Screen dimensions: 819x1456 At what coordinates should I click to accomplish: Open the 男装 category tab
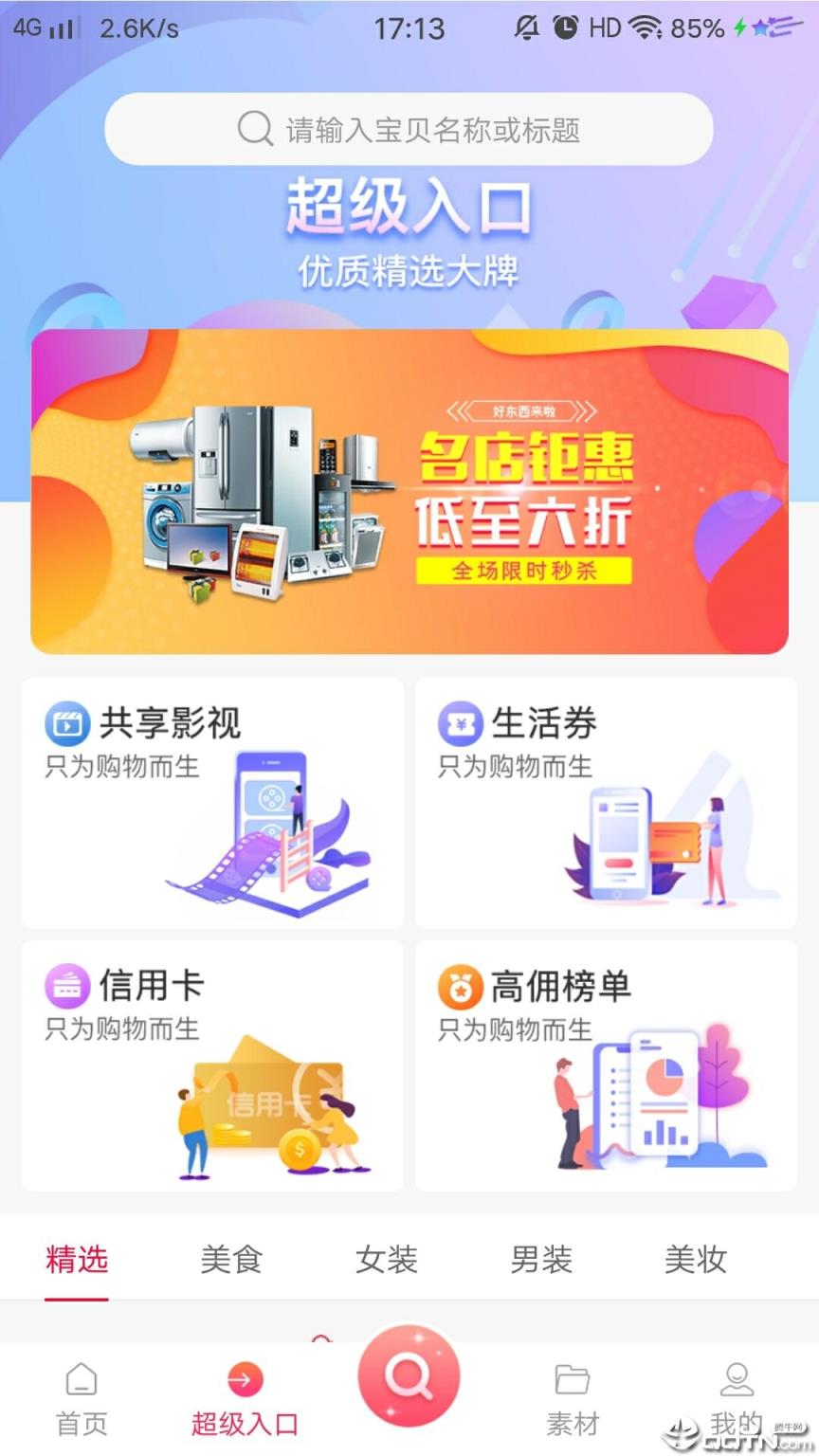tap(540, 1261)
